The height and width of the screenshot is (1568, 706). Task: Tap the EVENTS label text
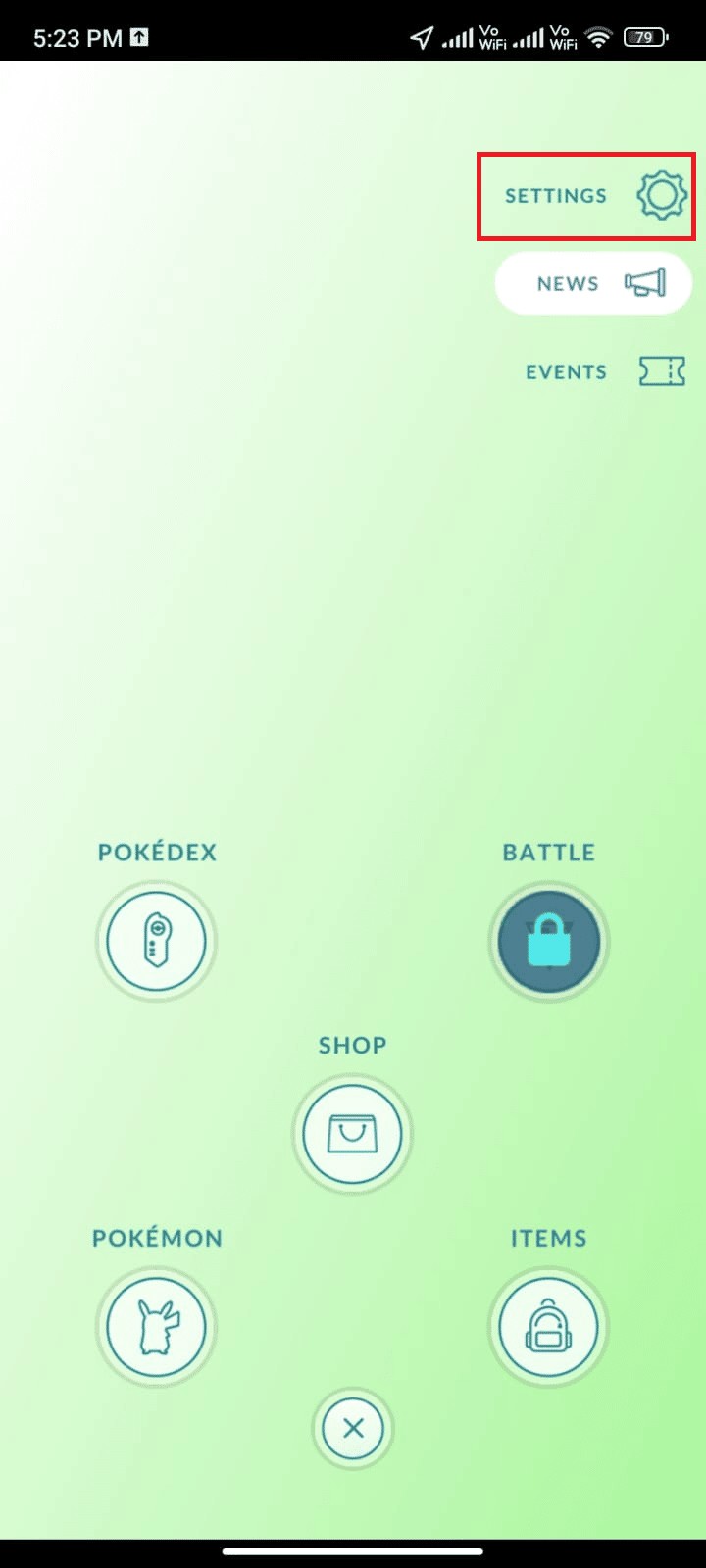coord(566,372)
